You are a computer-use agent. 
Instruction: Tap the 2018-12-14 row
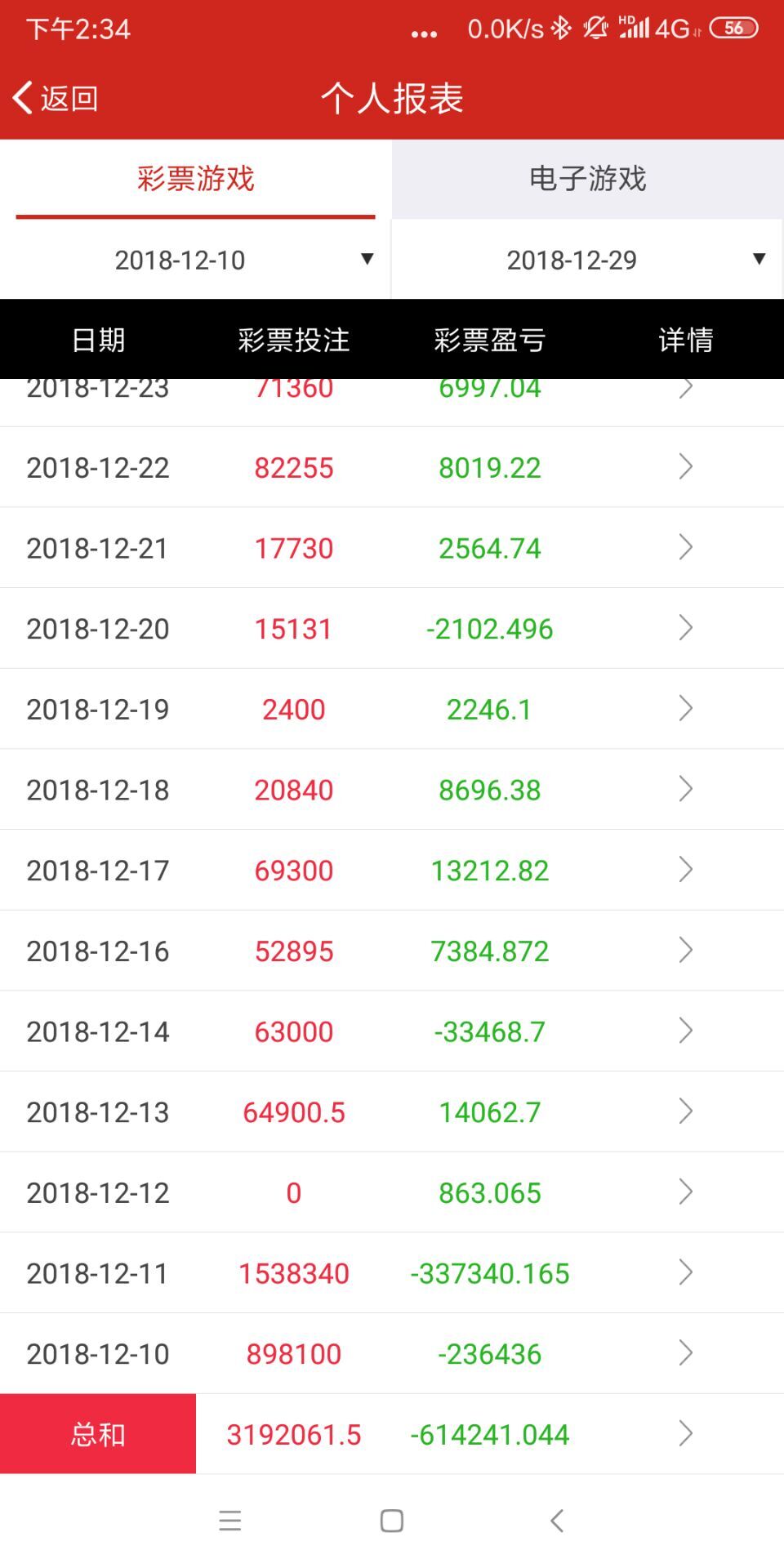click(x=685, y=1031)
